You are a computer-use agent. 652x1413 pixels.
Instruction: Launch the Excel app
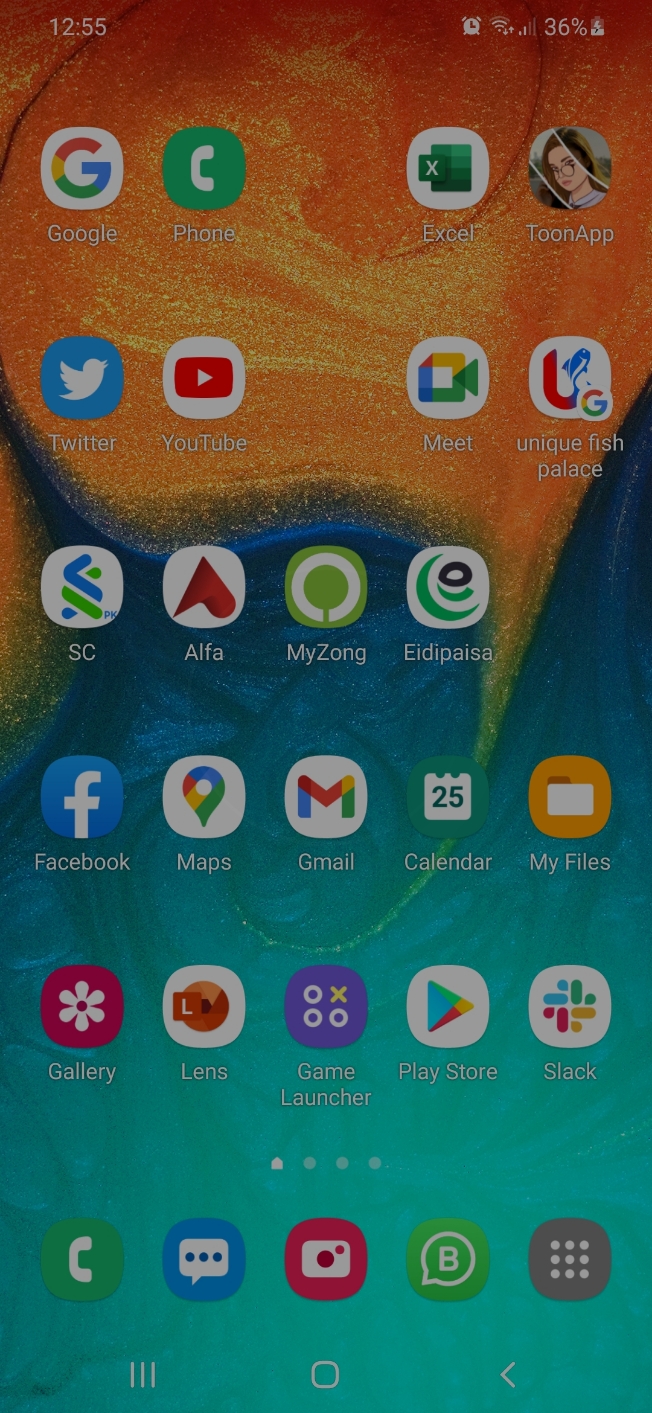pos(448,168)
